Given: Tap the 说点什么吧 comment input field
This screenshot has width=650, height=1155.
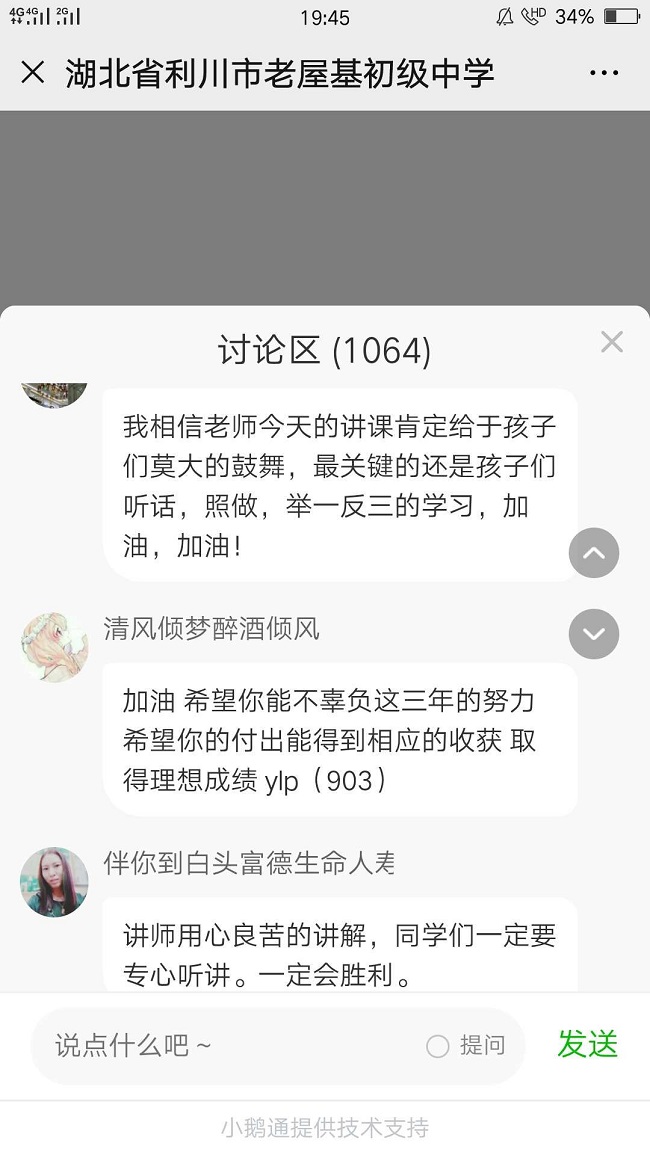Looking at the screenshot, I should [x=230, y=1046].
